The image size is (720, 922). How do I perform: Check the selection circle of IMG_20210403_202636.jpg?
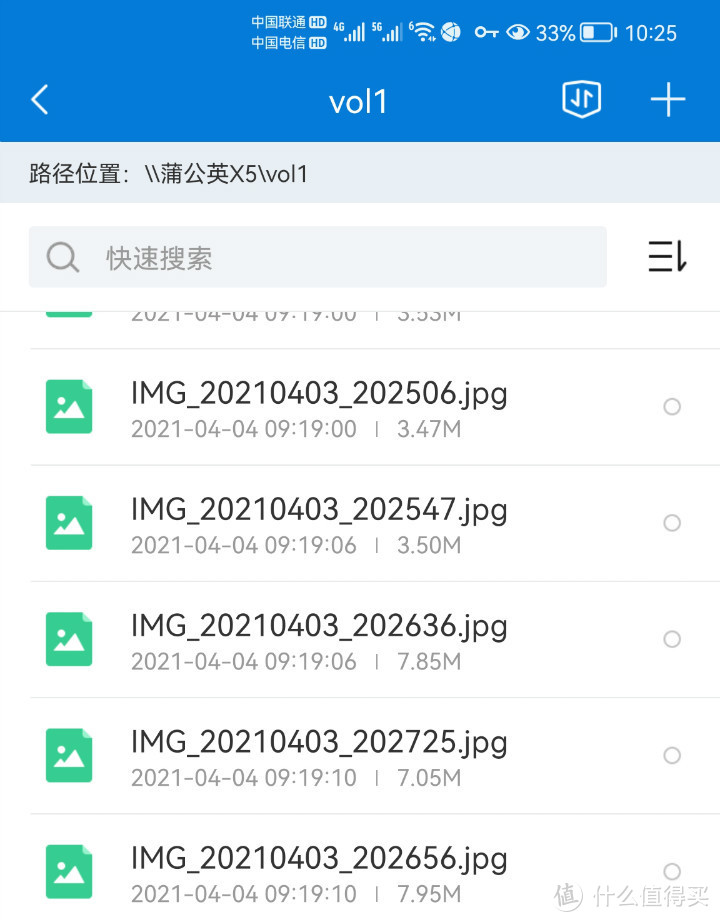click(671, 639)
